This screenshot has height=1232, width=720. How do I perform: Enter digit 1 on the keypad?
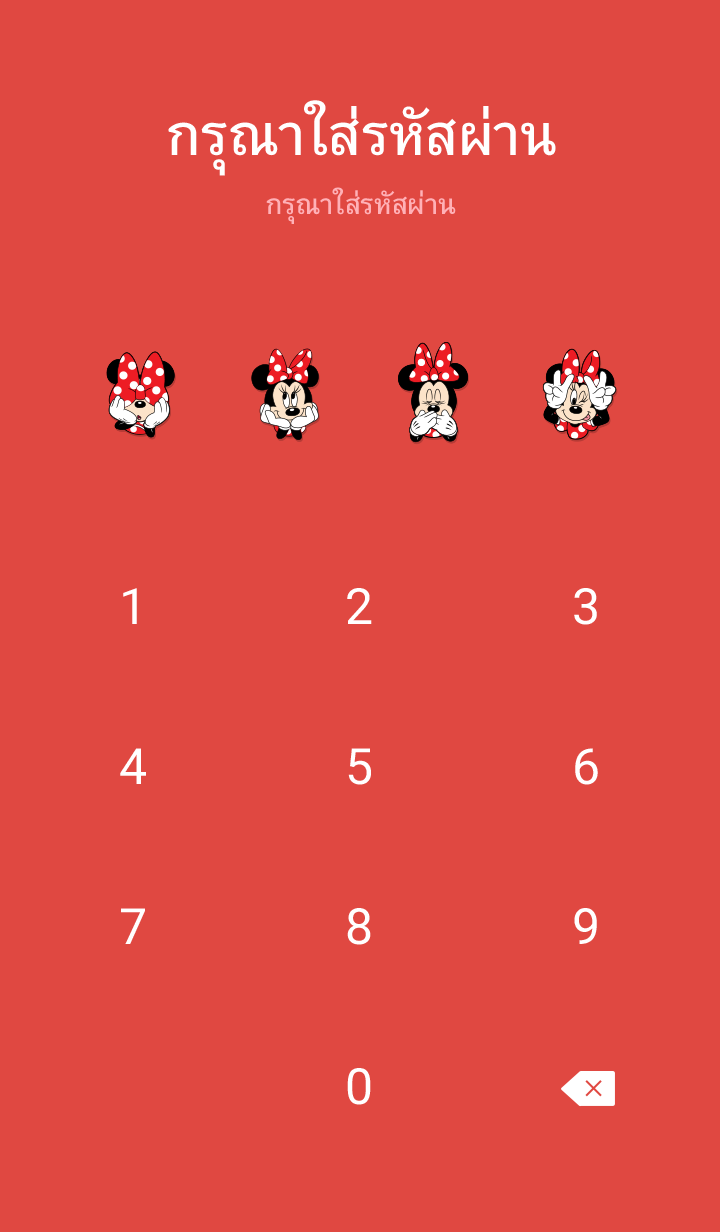coord(133,607)
